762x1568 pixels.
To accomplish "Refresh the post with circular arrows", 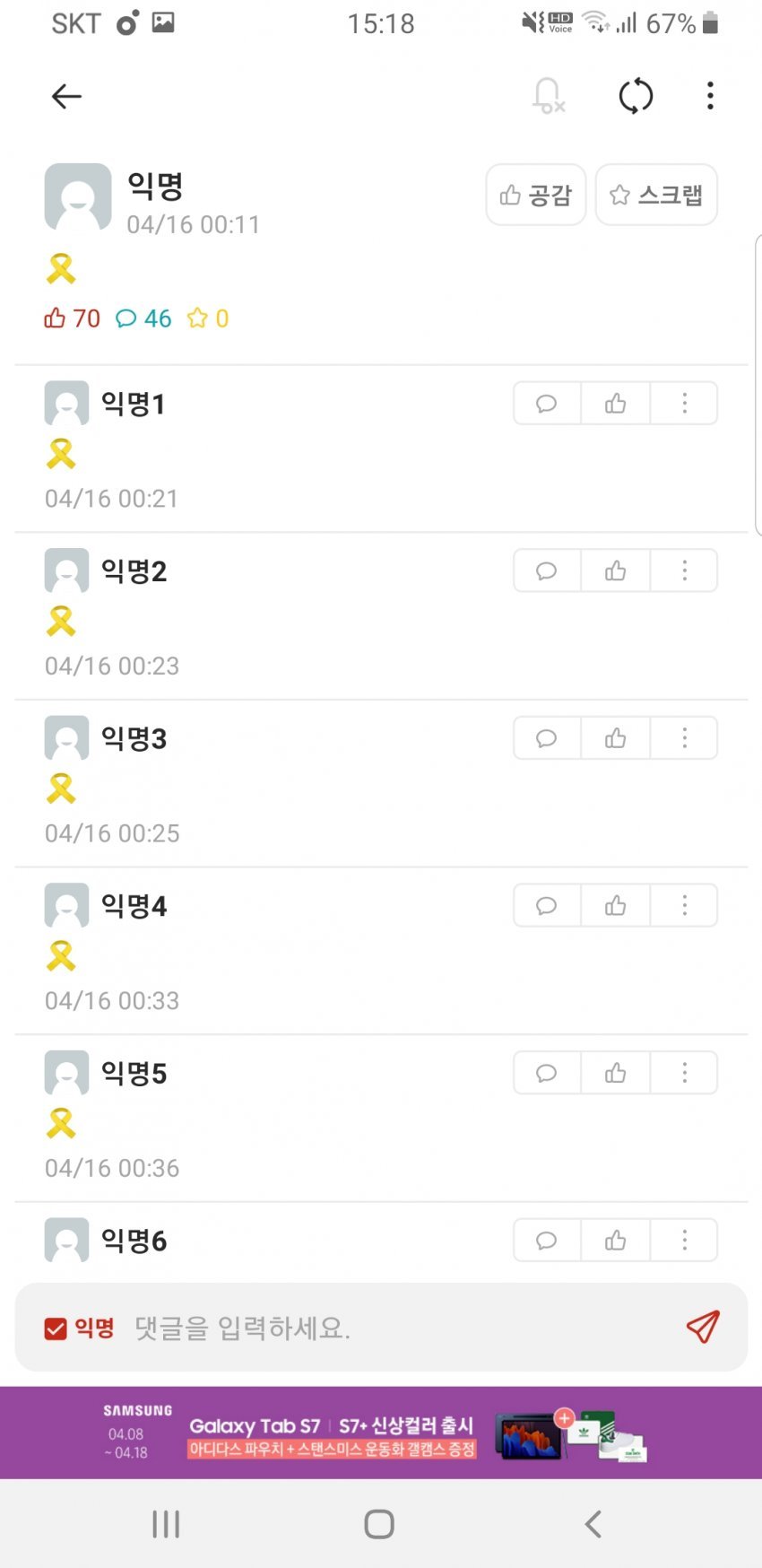I will click(636, 96).
